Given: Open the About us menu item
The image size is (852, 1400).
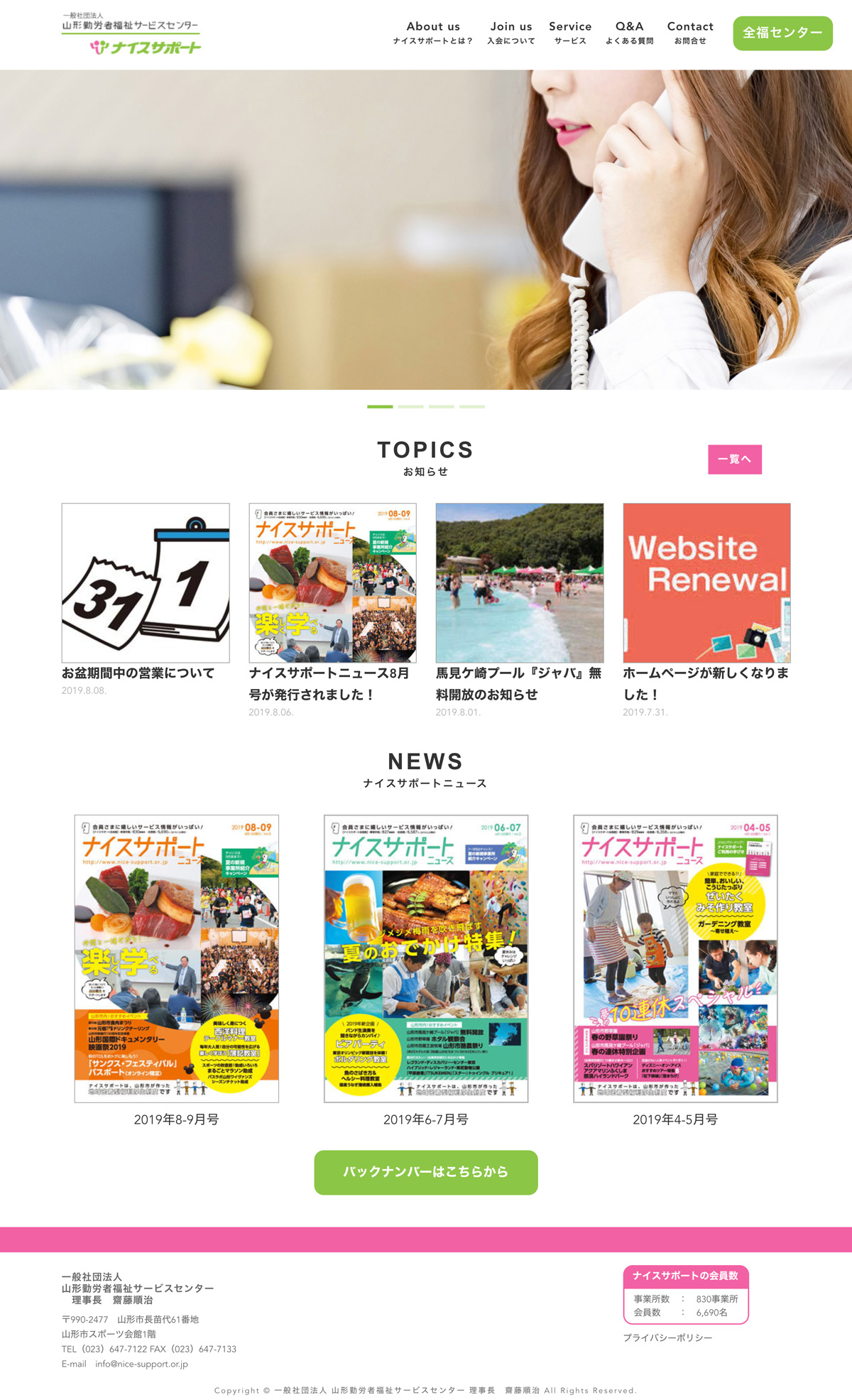Looking at the screenshot, I should click(433, 33).
